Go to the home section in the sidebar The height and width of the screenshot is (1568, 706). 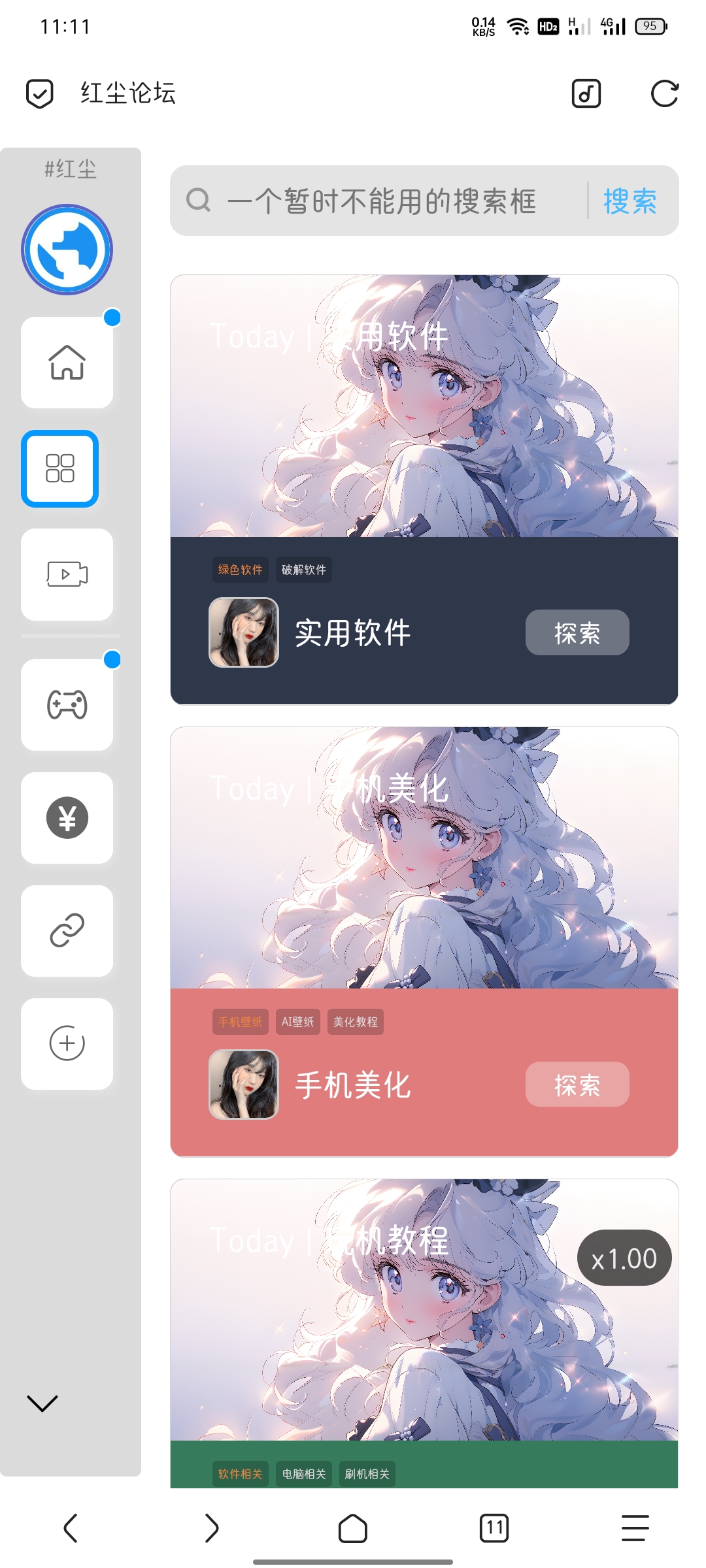67,363
